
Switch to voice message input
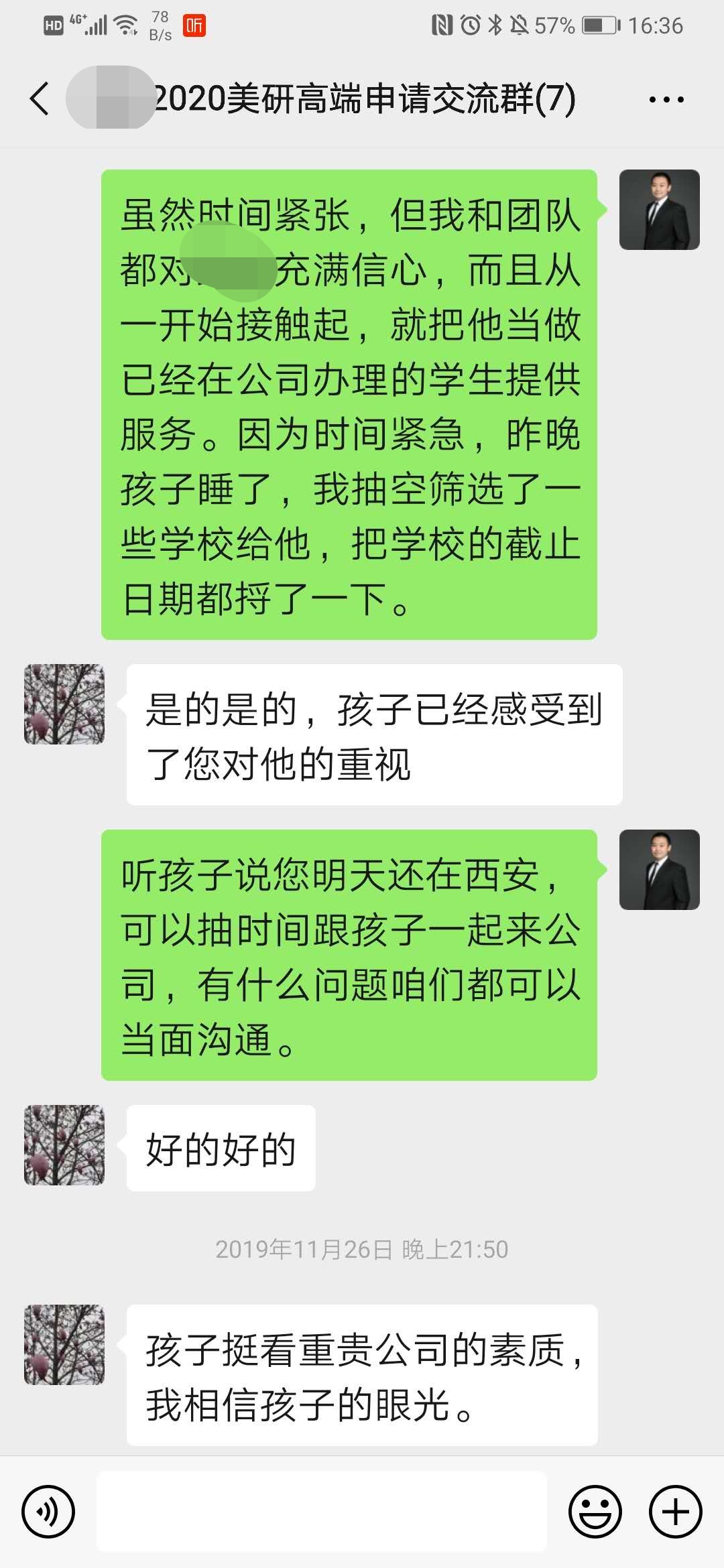pyautogui.click(x=48, y=1511)
